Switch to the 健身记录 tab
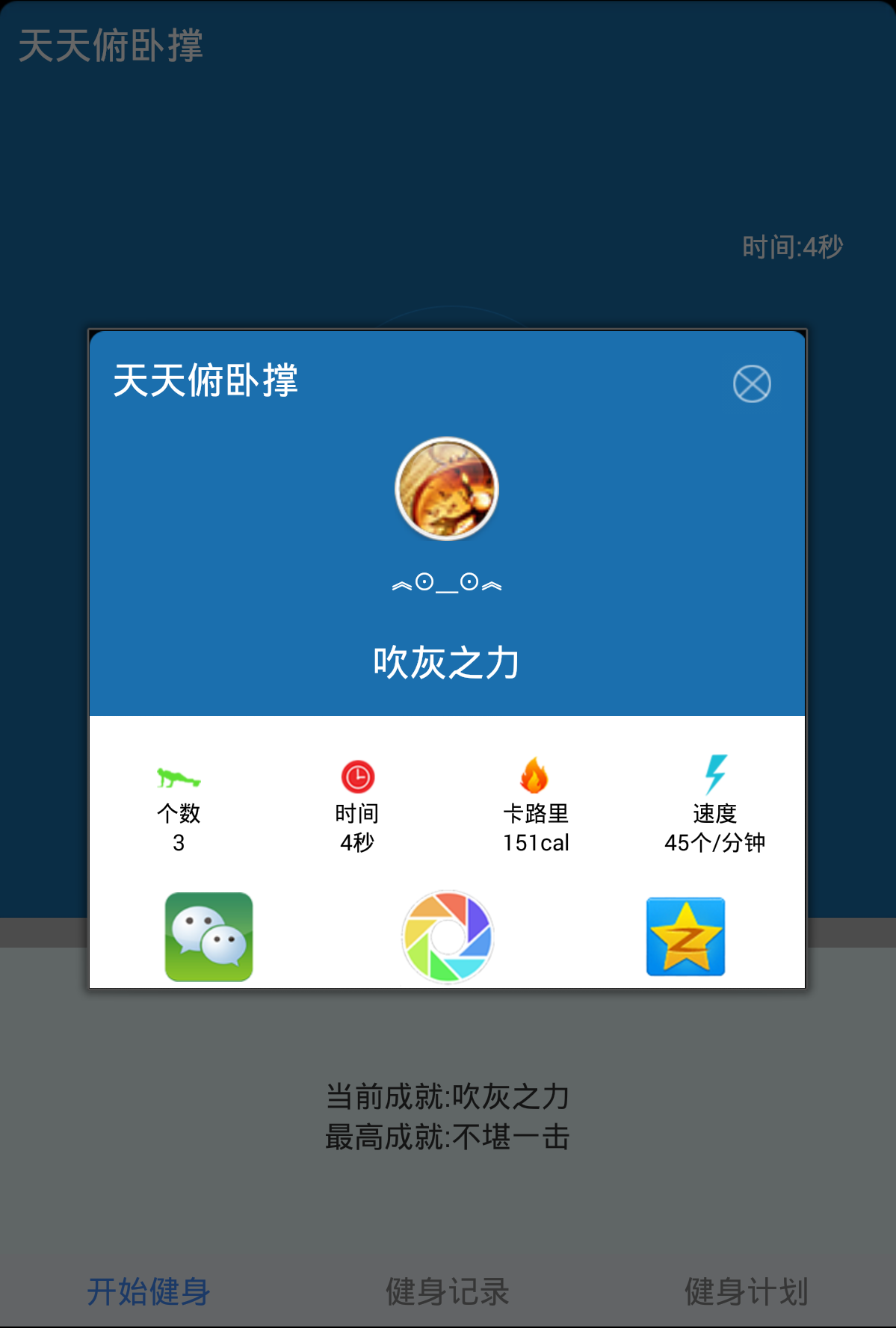The width and height of the screenshot is (896, 1328). (447, 1285)
